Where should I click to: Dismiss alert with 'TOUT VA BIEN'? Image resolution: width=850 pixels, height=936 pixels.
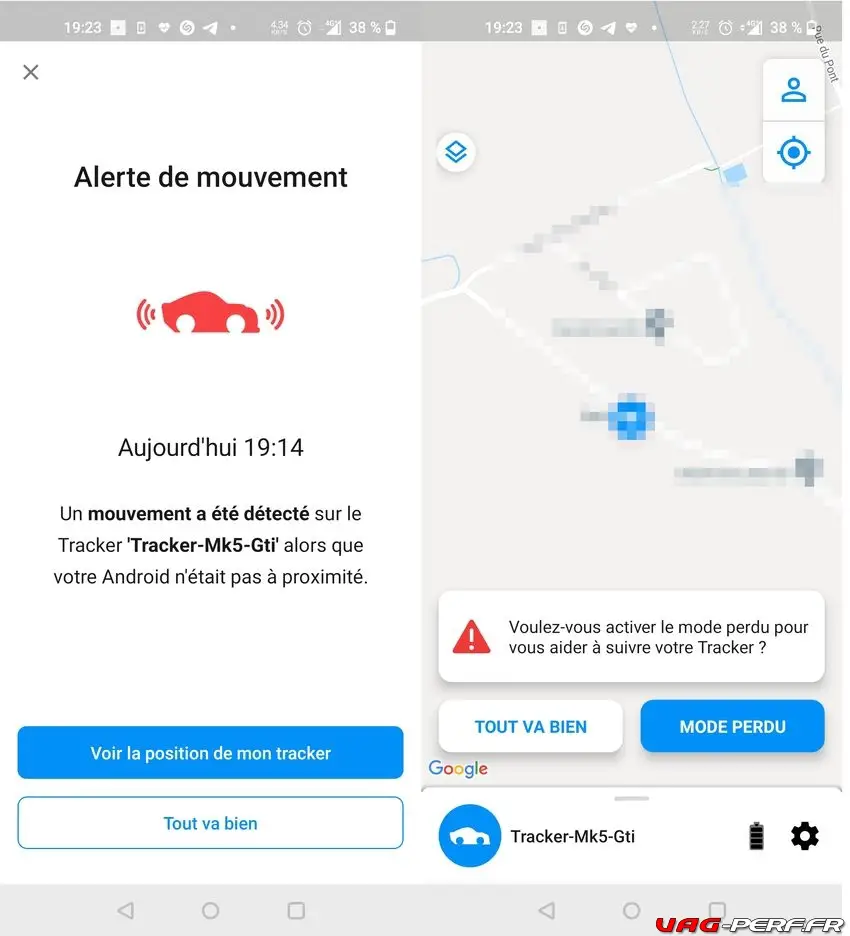tap(530, 727)
